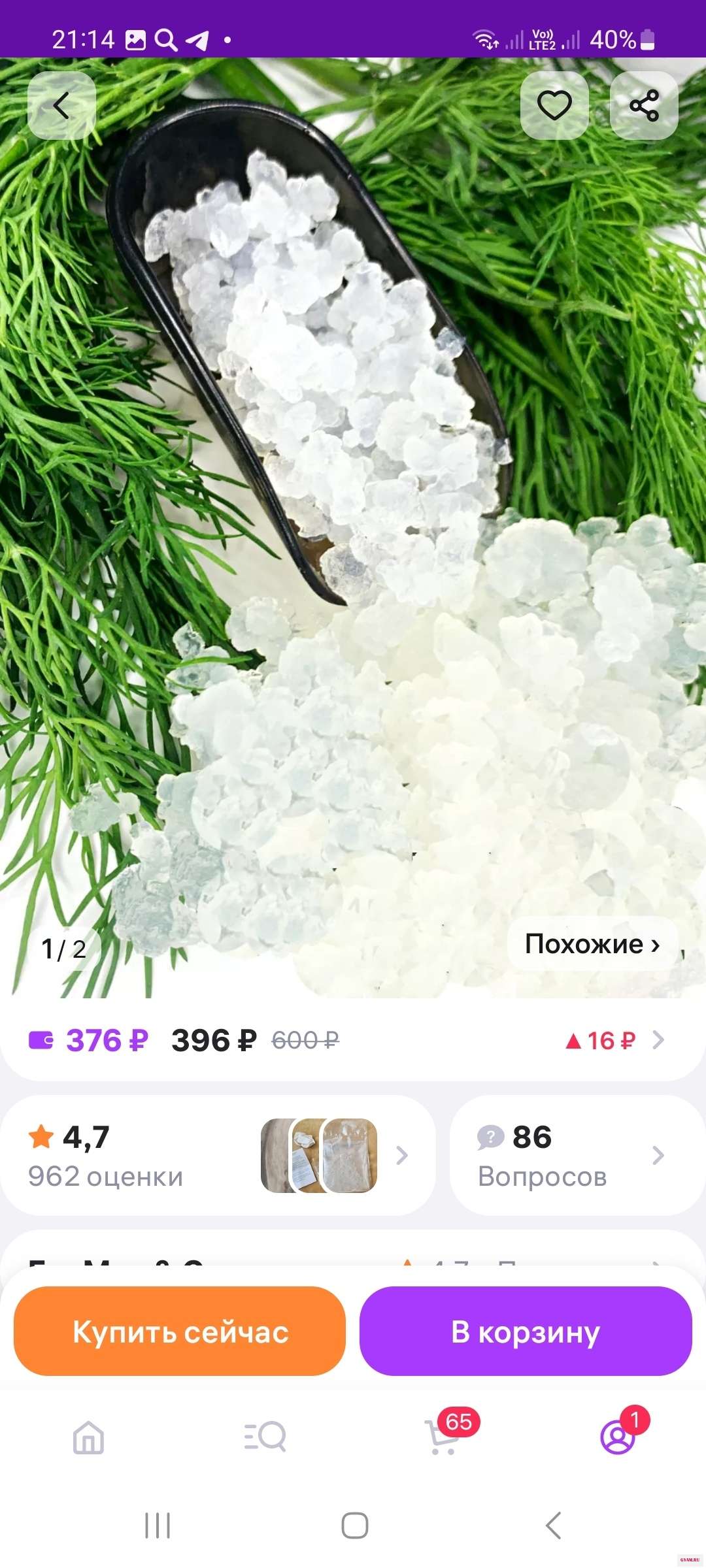The image size is (706, 1568).
Task: Tap Купить сейчас to buy now
Action: tap(180, 1331)
